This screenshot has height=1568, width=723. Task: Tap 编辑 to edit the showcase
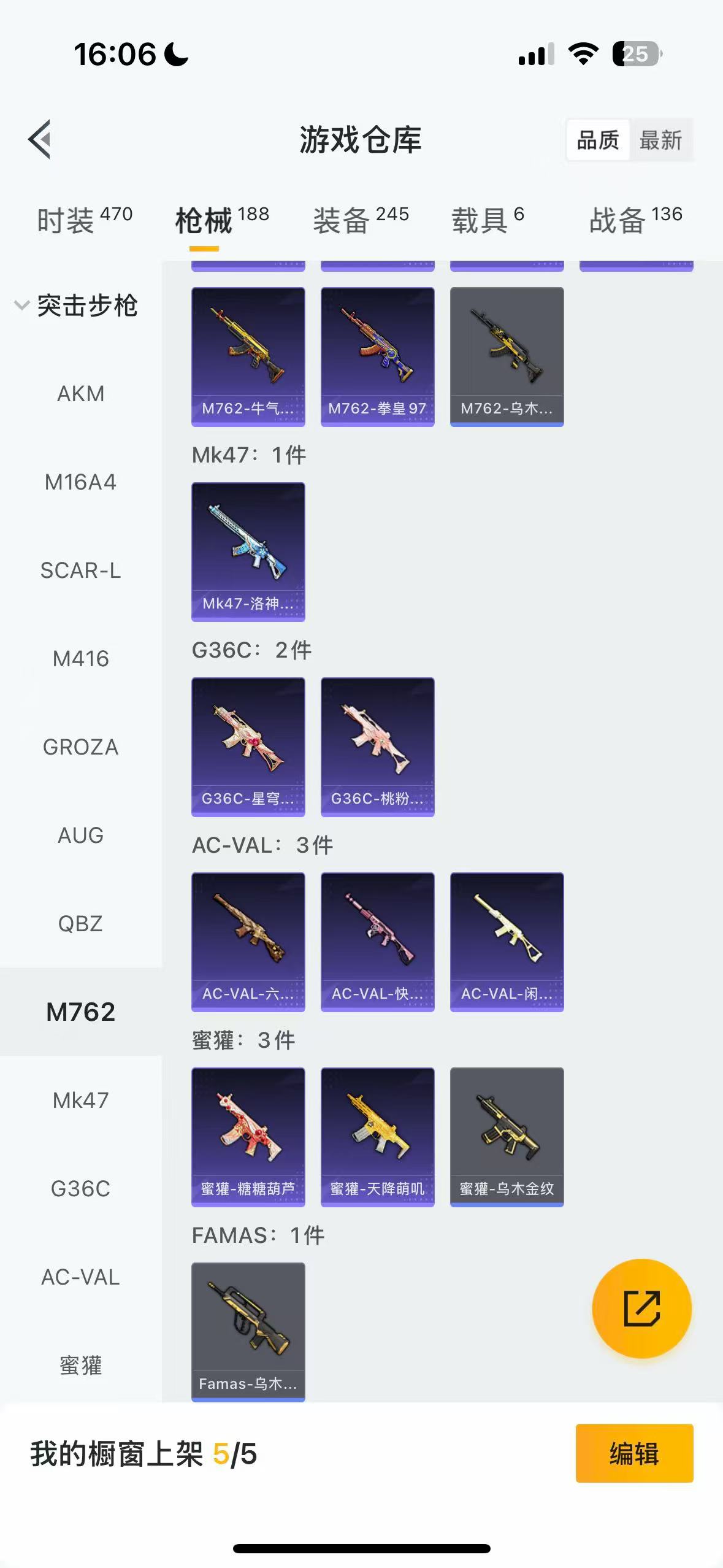[634, 1453]
